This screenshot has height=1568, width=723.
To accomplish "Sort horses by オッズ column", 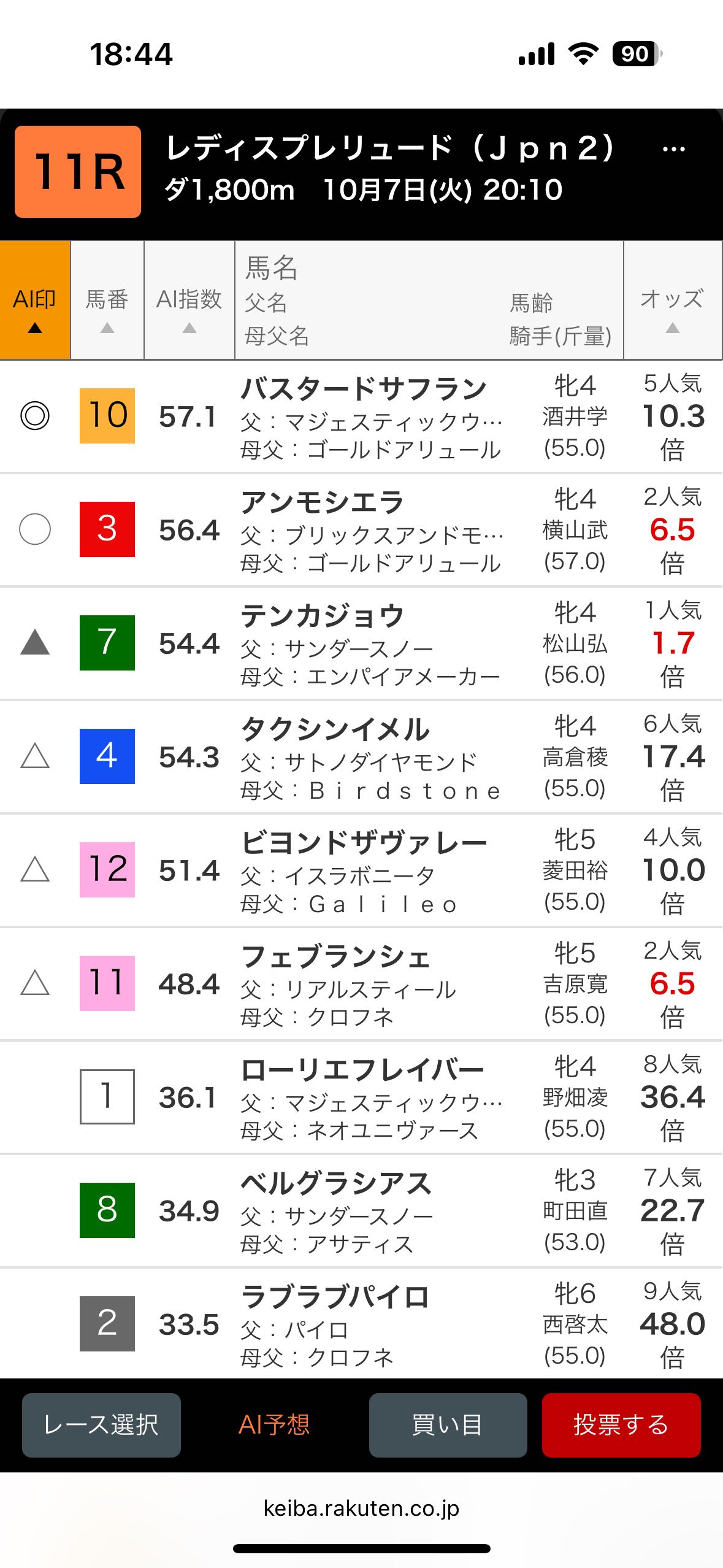I will [672, 301].
